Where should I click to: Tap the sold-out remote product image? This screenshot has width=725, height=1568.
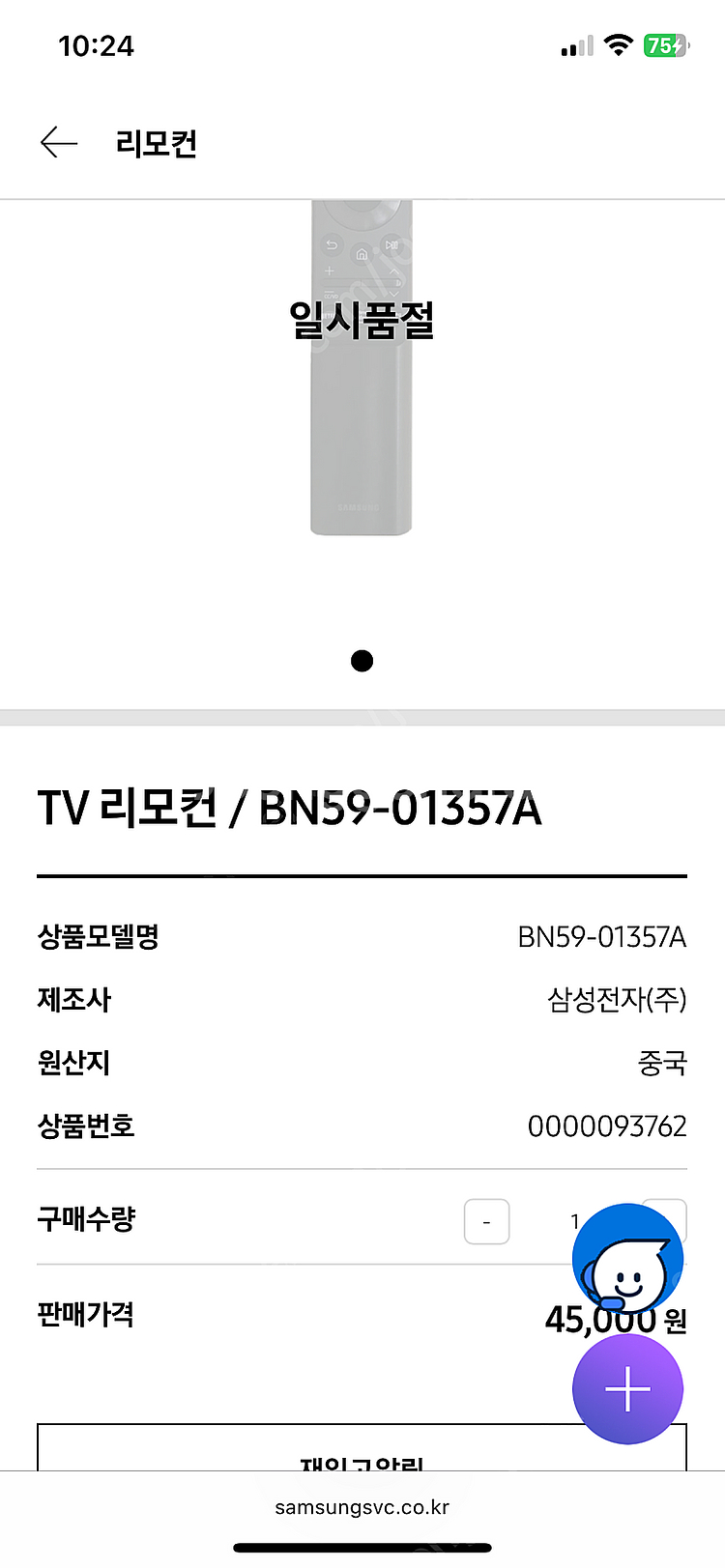[362, 367]
